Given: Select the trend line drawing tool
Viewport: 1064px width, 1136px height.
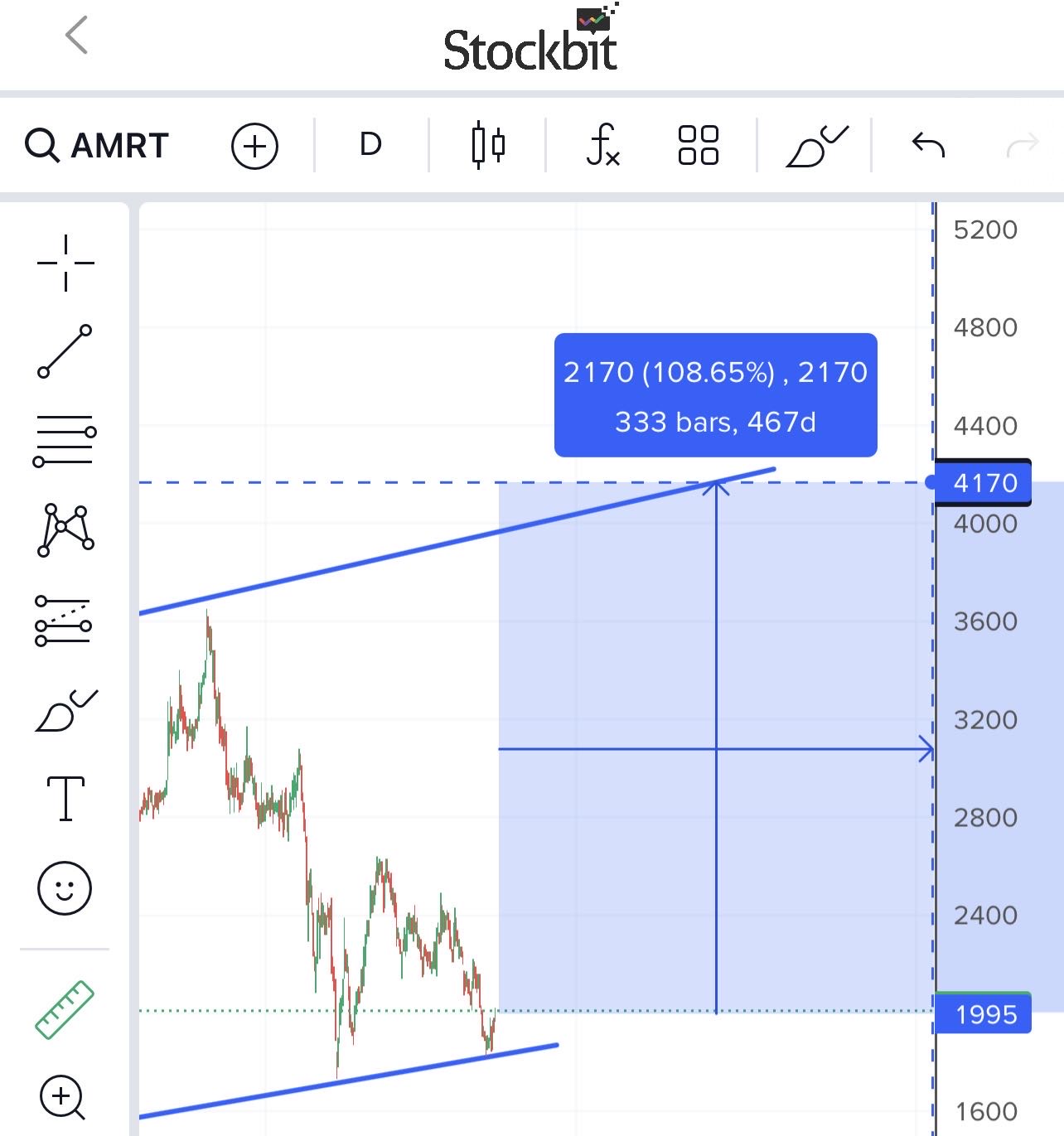Looking at the screenshot, I should [65, 351].
